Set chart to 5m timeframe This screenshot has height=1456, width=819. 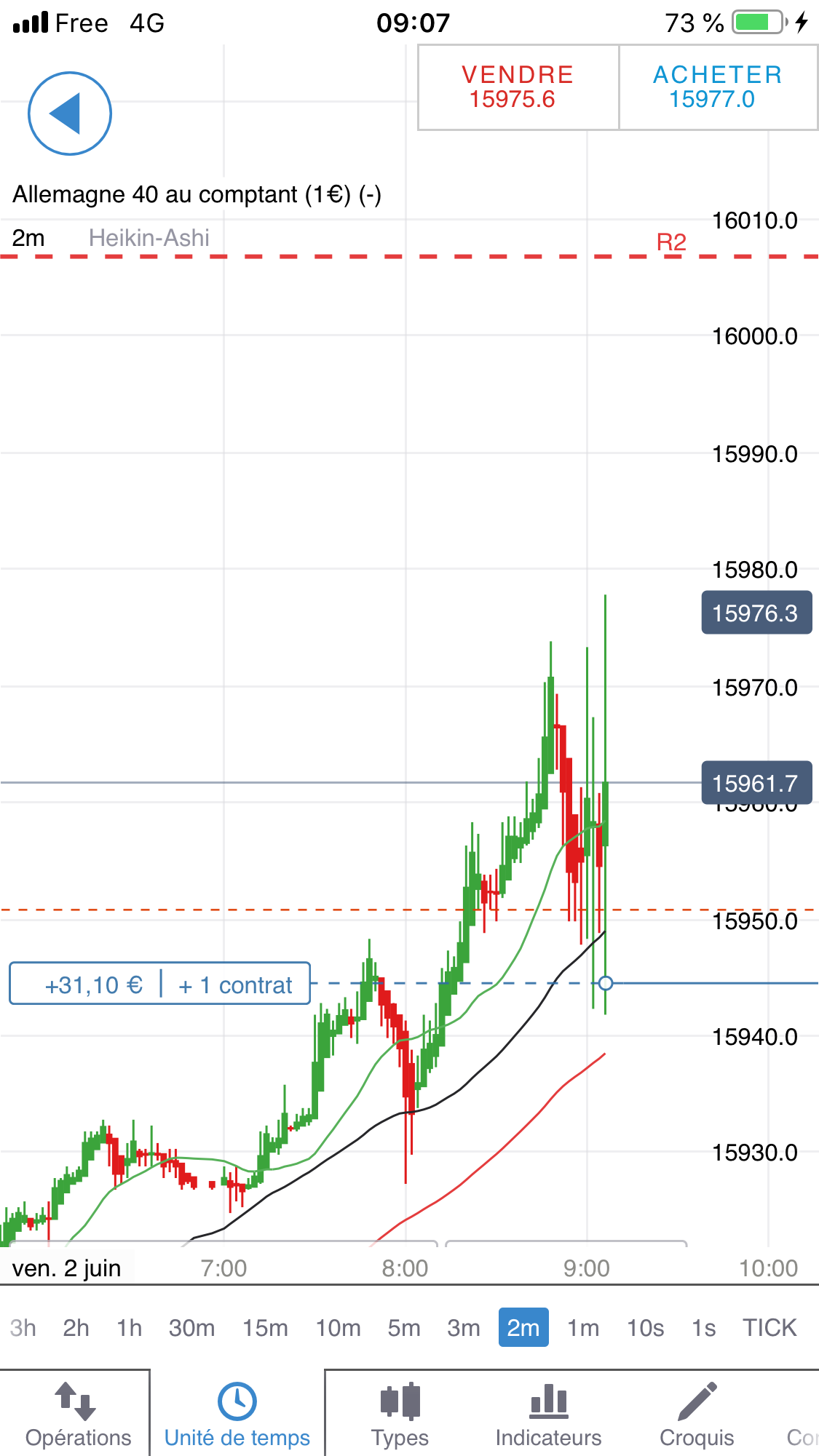pyautogui.click(x=404, y=1328)
